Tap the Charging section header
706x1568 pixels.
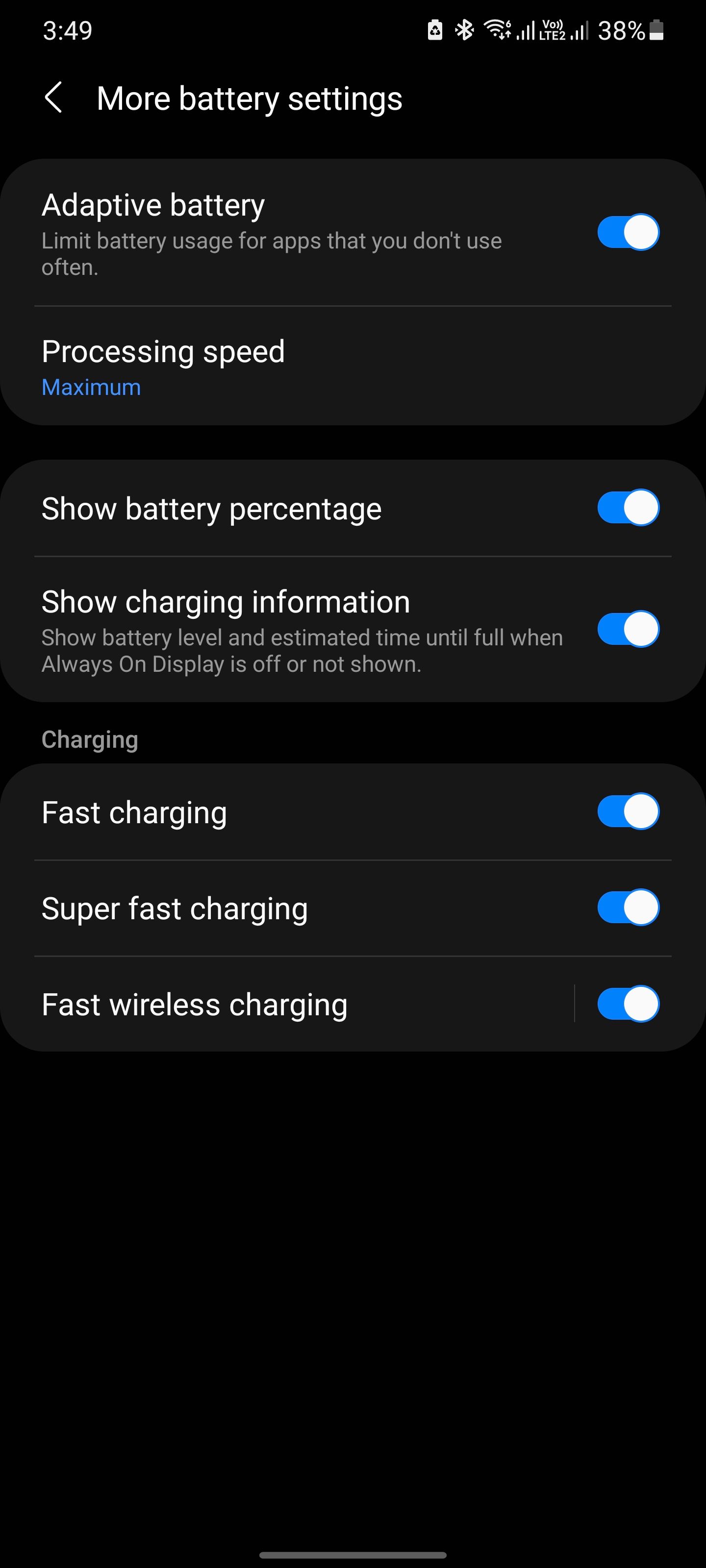click(x=90, y=739)
